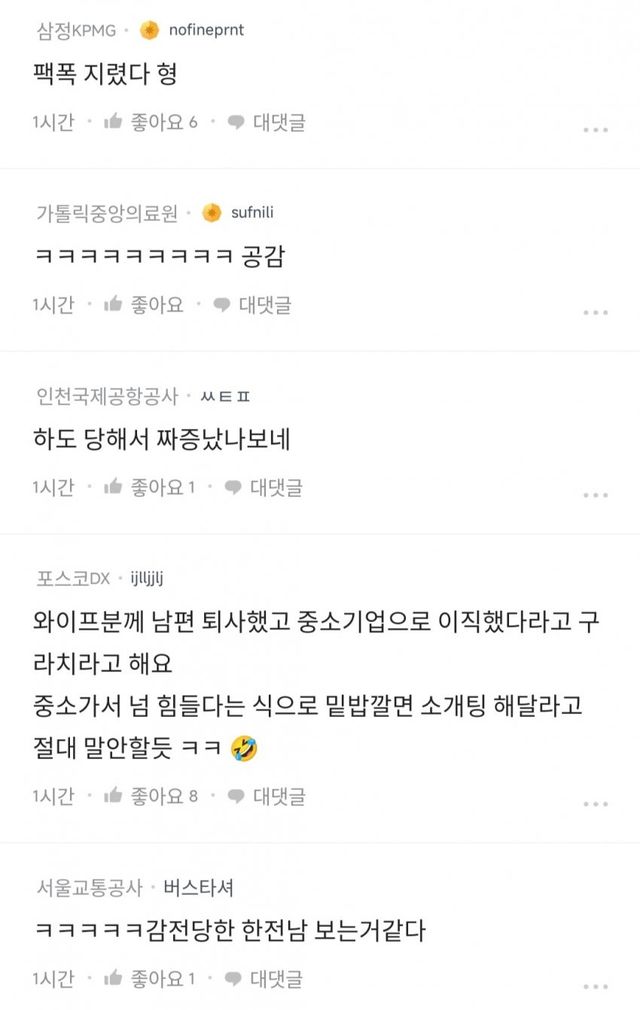Open sufnili's profile

point(251,212)
